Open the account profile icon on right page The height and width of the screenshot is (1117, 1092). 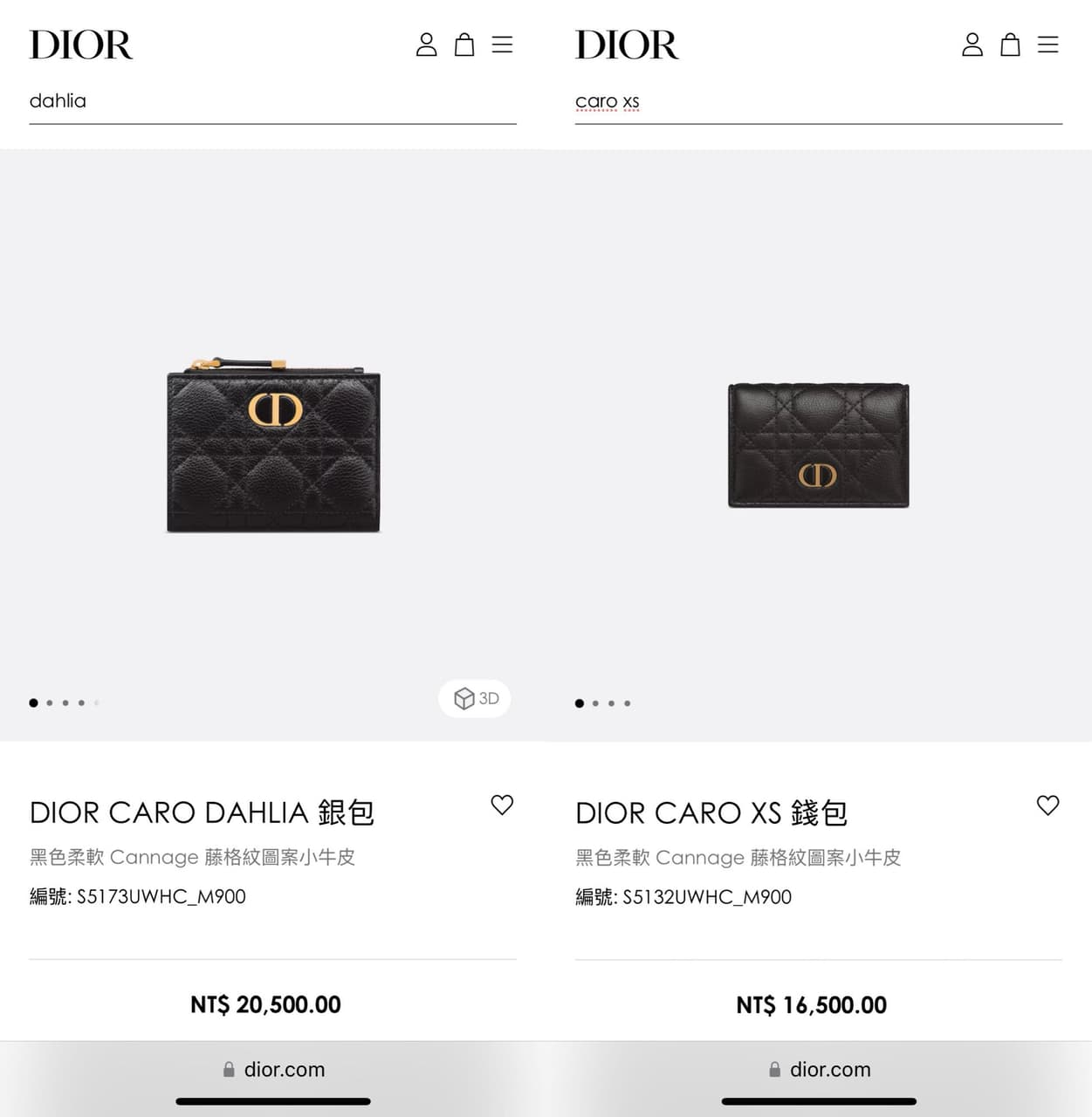972,45
